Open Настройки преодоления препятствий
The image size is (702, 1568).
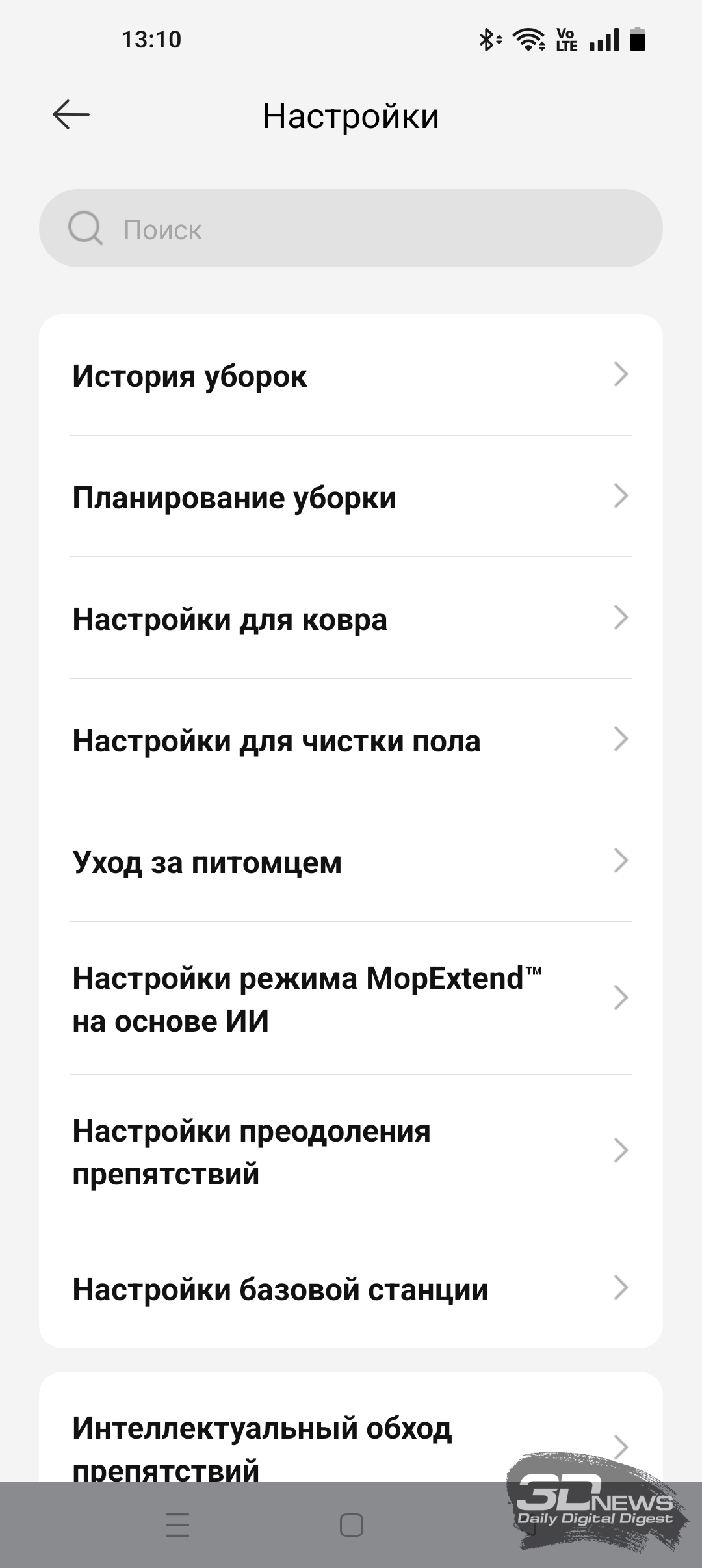351,1152
